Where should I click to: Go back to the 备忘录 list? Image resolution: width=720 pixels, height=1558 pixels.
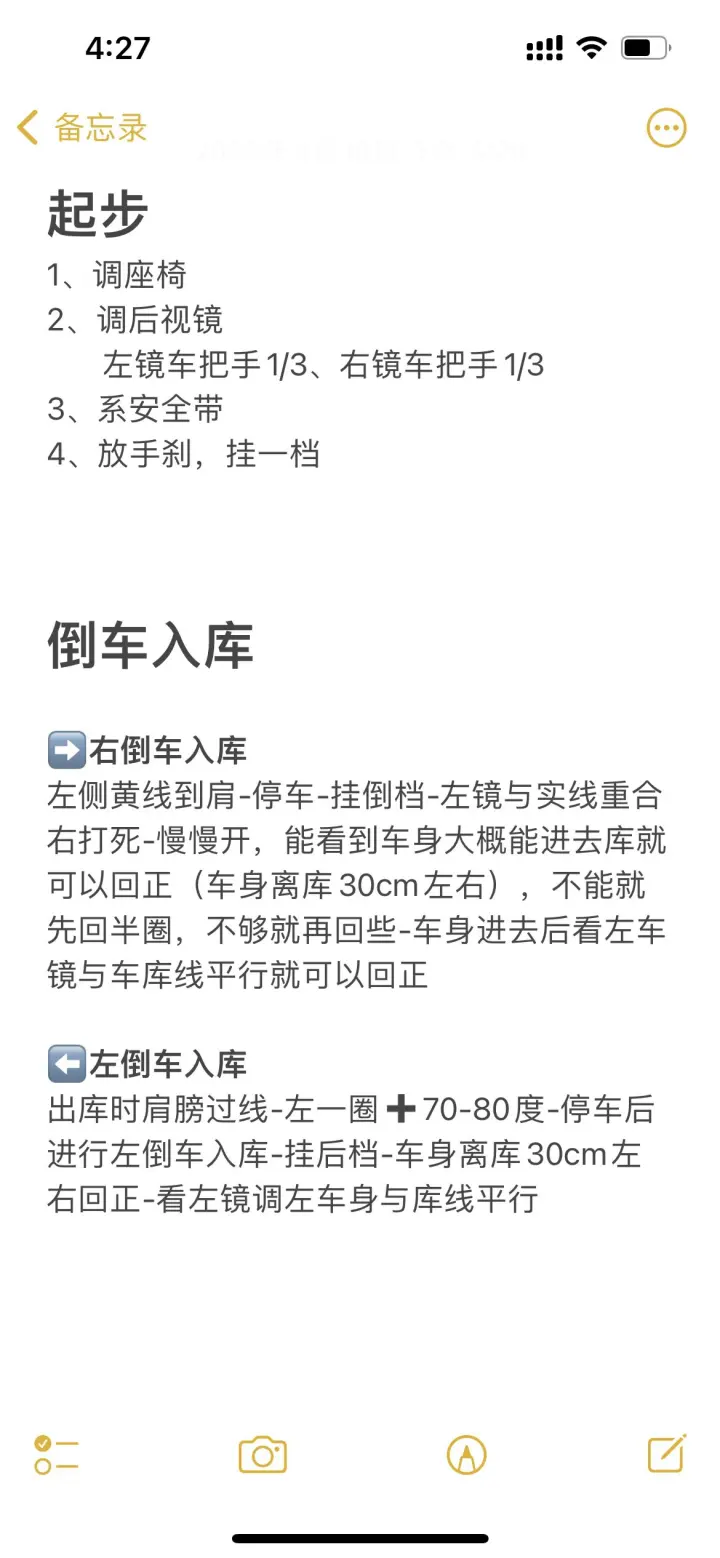coord(82,128)
